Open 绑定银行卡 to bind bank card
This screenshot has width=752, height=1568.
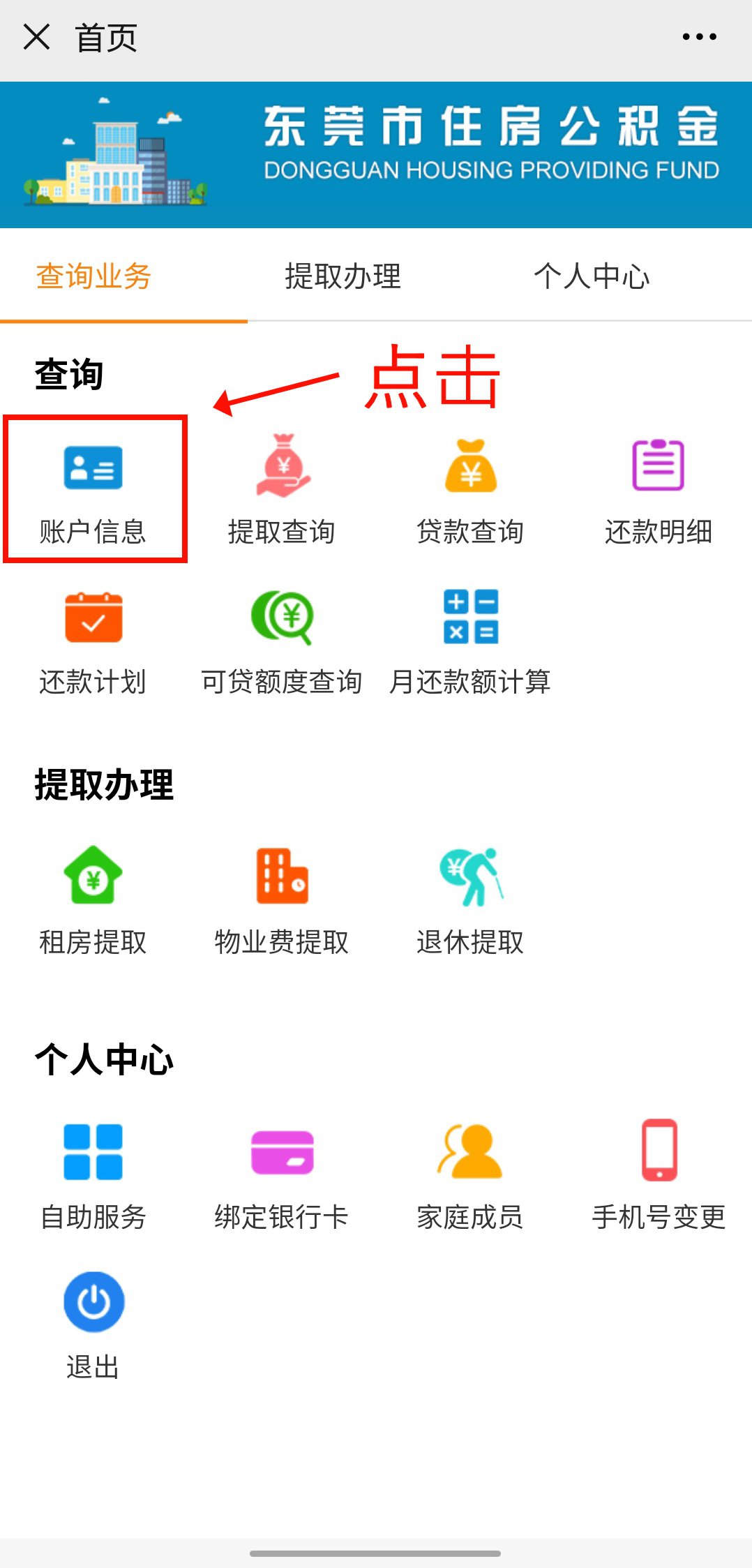click(282, 1175)
